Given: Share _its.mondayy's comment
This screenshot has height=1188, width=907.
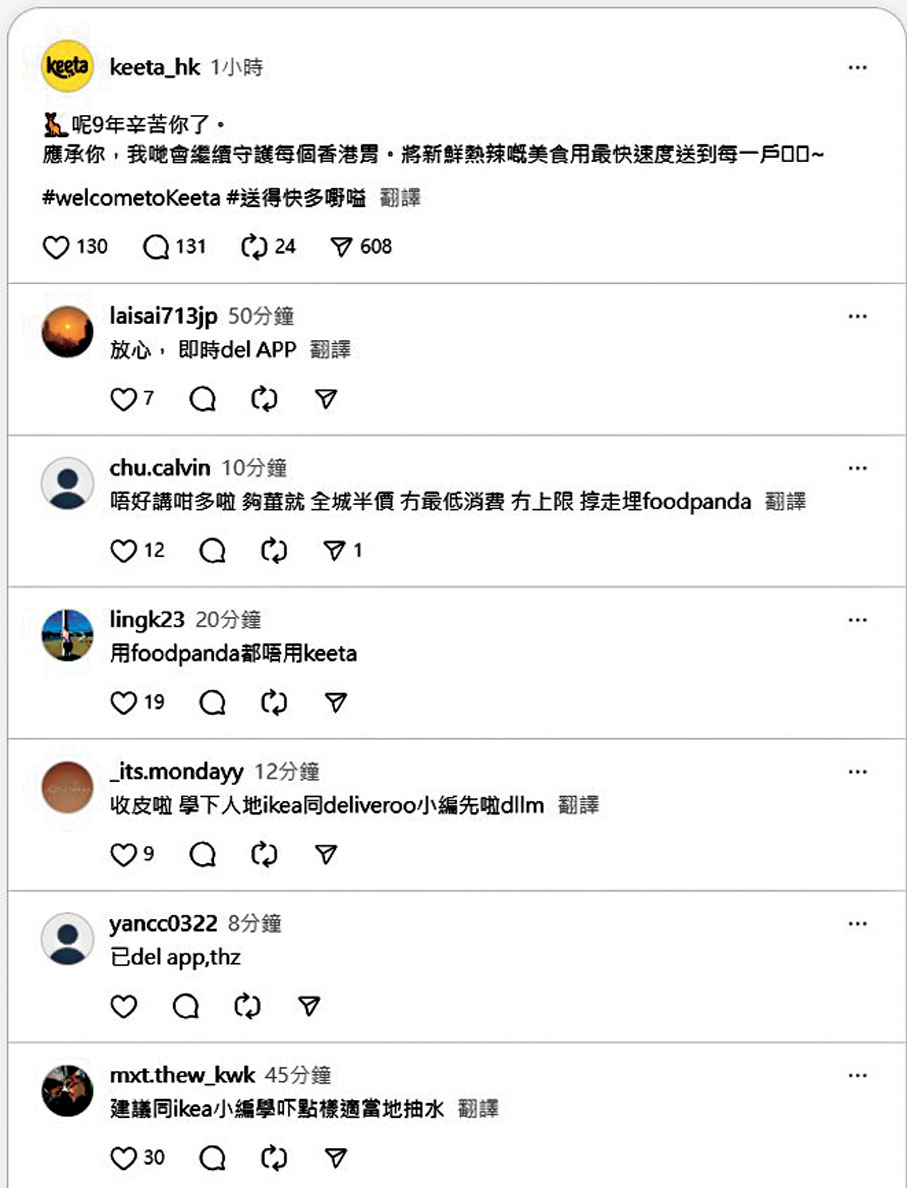Looking at the screenshot, I should coord(325,855).
